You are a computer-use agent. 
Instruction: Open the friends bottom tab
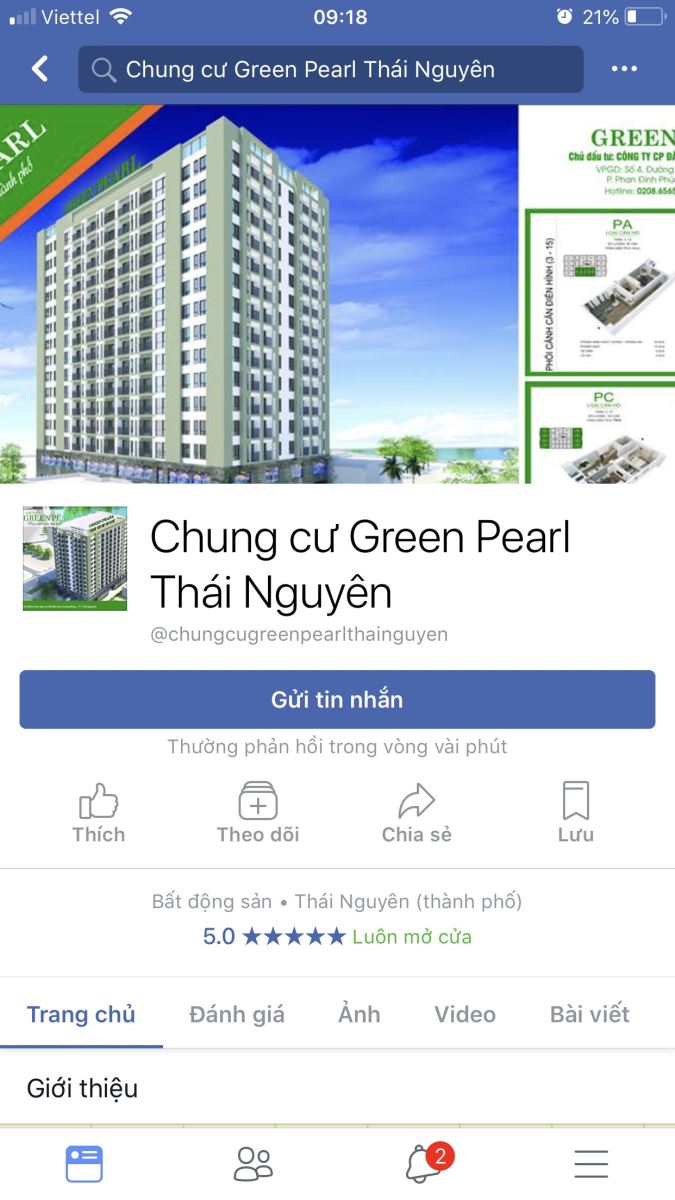click(x=253, y=1164)
